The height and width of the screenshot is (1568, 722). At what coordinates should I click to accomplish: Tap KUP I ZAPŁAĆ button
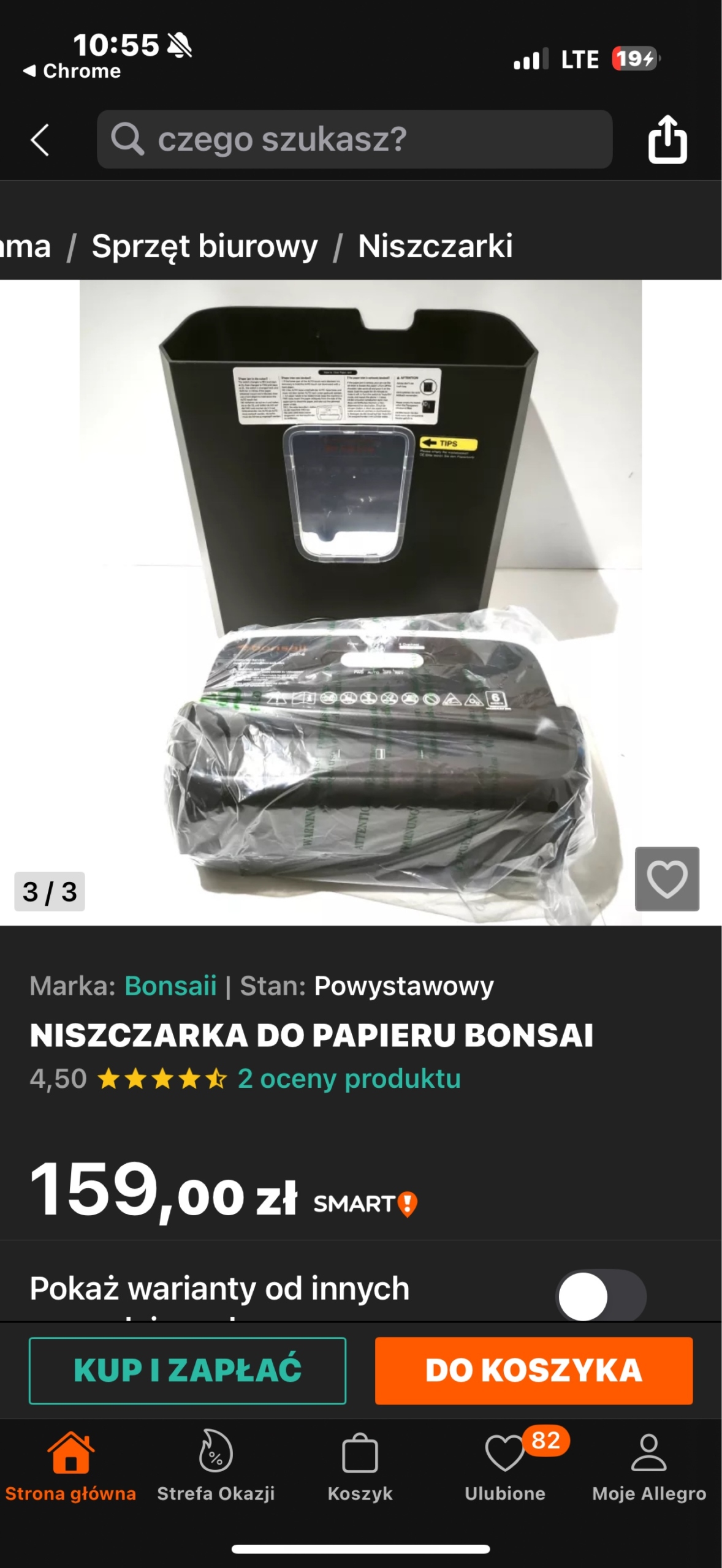coord(188,1371)
